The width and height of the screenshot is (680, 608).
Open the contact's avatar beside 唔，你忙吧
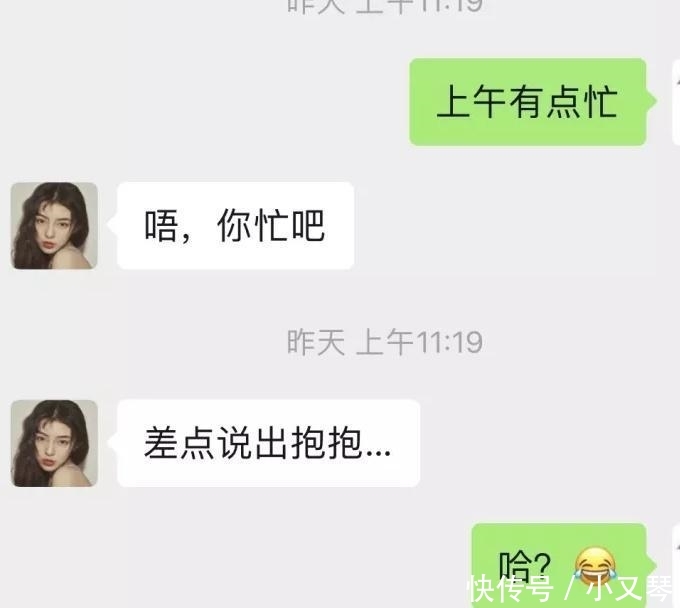pos(54,226)
